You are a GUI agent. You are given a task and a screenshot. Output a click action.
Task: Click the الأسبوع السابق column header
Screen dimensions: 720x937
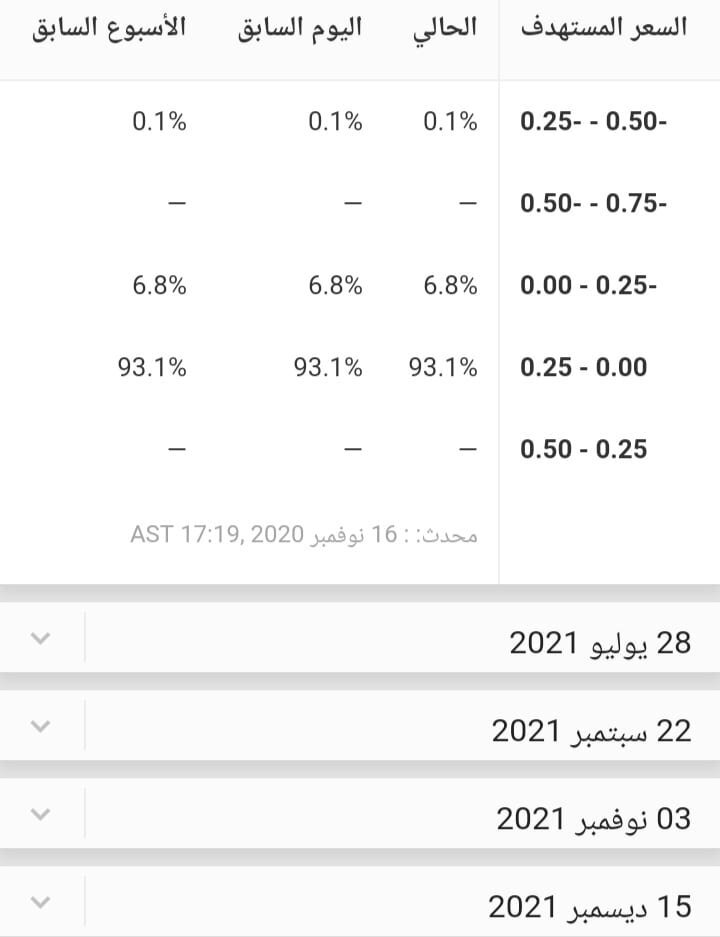click(113, 28)
